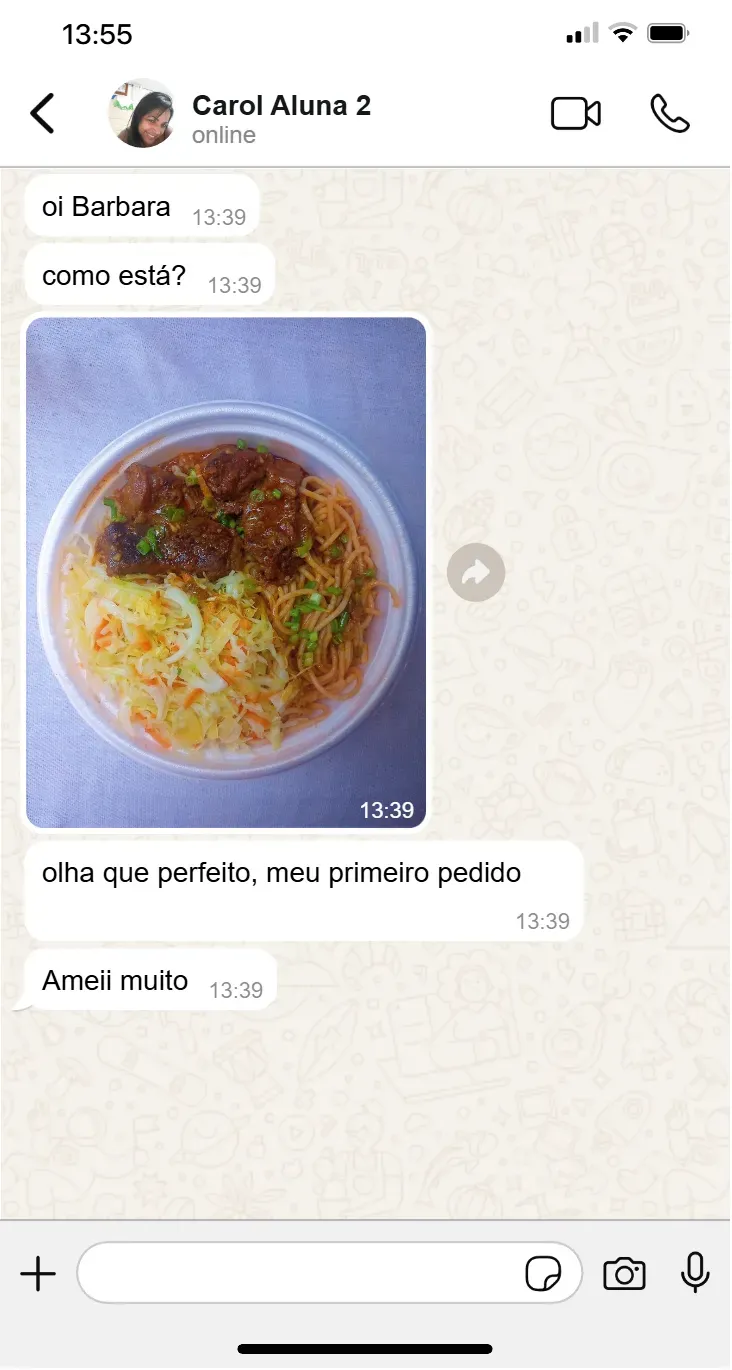Record a voice message
732x1370 pixels.
[x=695, y=1274]
